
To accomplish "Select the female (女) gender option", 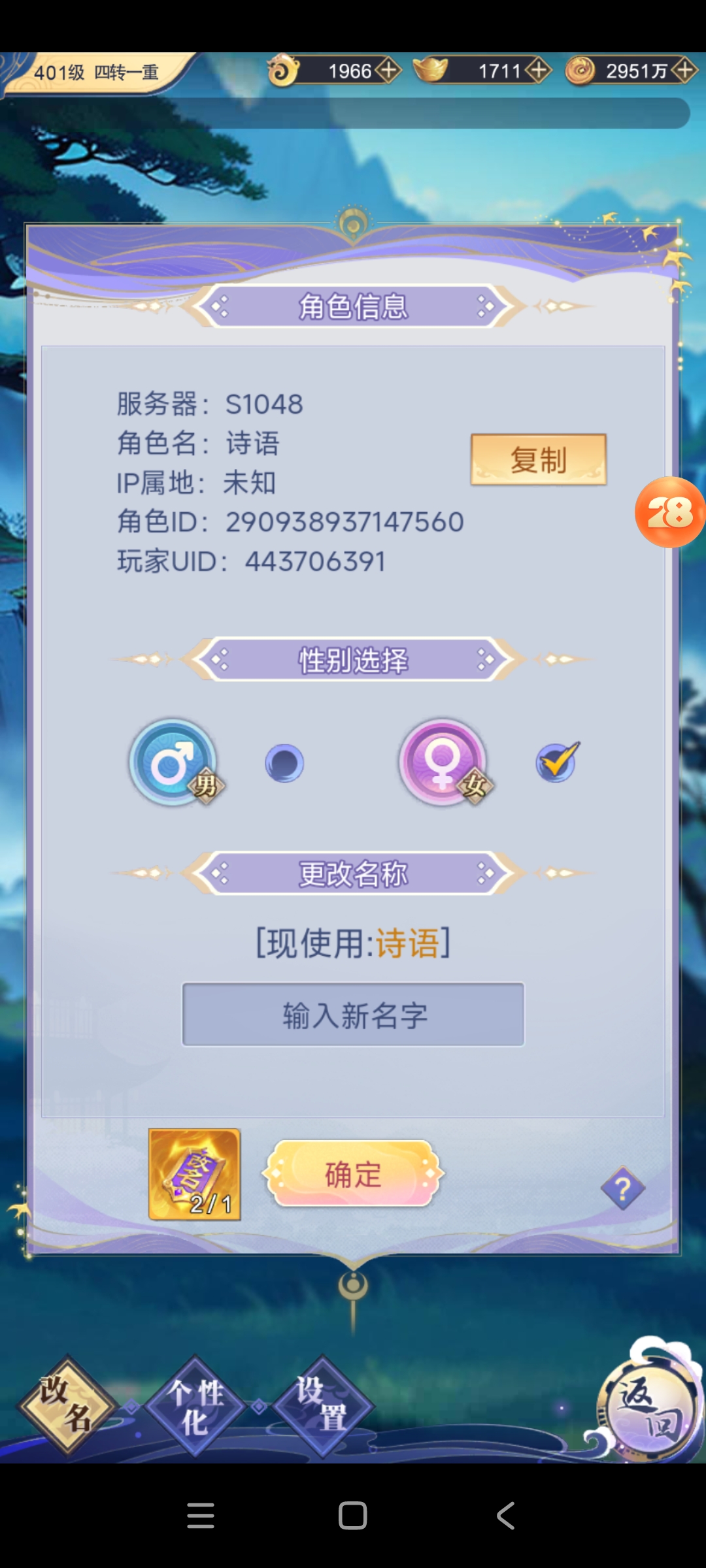I will tap(556, 762).
